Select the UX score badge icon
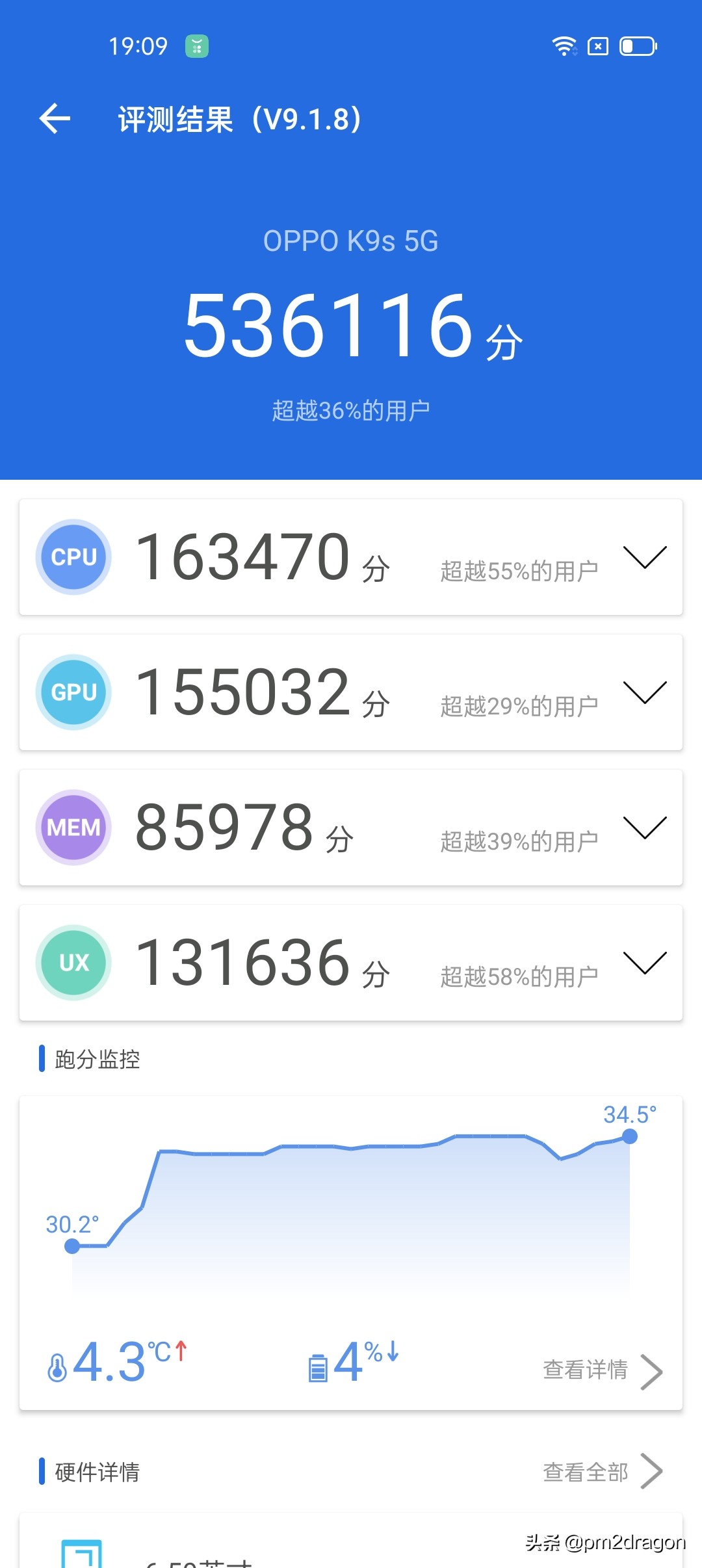Viewport: 702px width, 1568px height. [73, 963]
